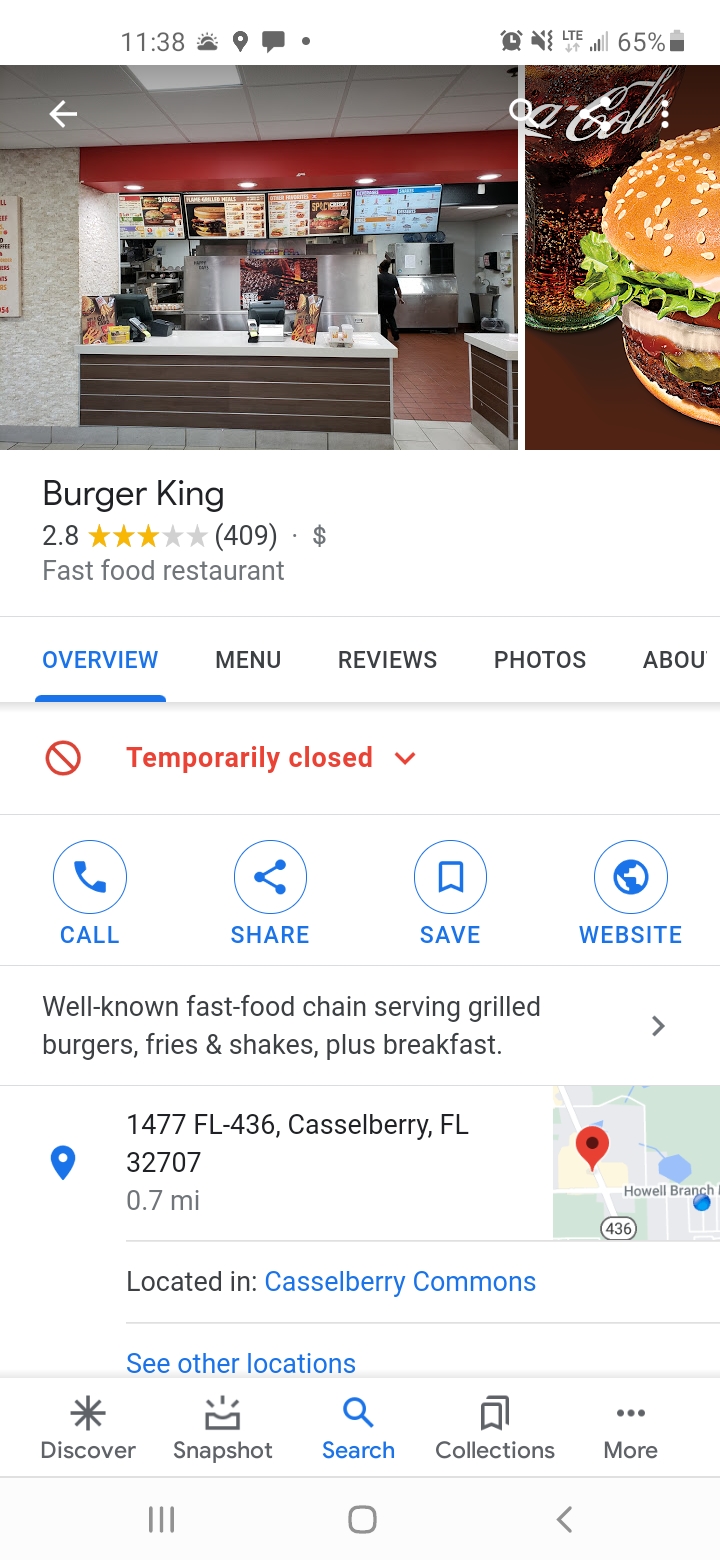Open the three-dot overflow menu

(665, 114)
